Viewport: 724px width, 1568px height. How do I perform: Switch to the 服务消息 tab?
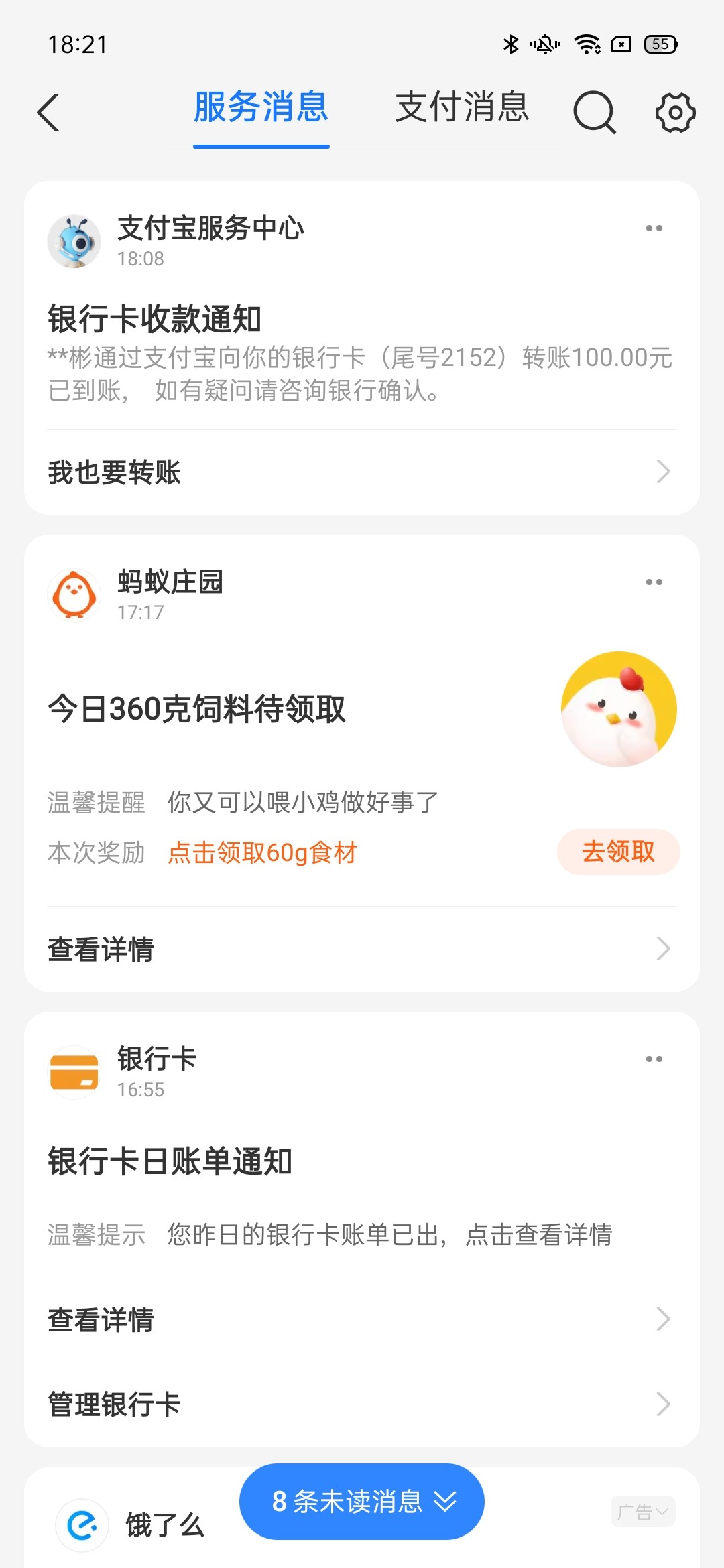coord(261,109)
